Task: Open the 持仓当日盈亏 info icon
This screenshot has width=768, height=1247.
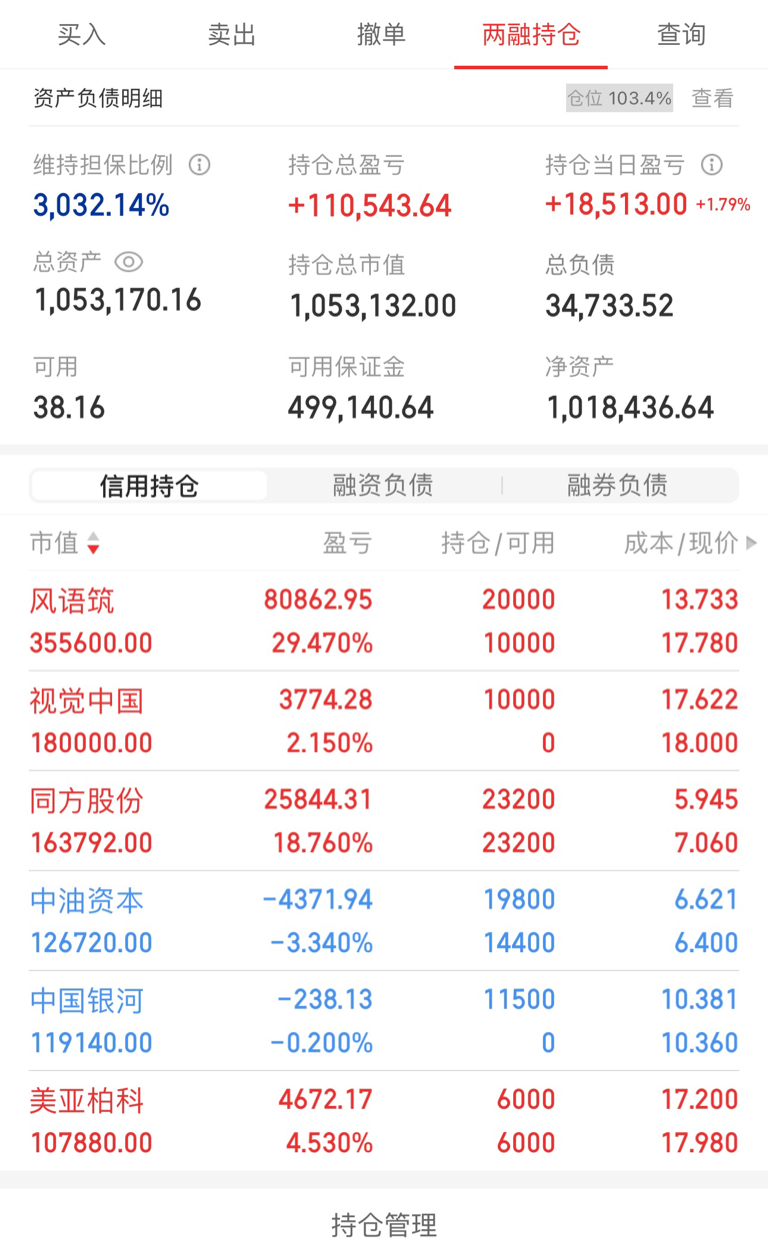Action: 711,165
